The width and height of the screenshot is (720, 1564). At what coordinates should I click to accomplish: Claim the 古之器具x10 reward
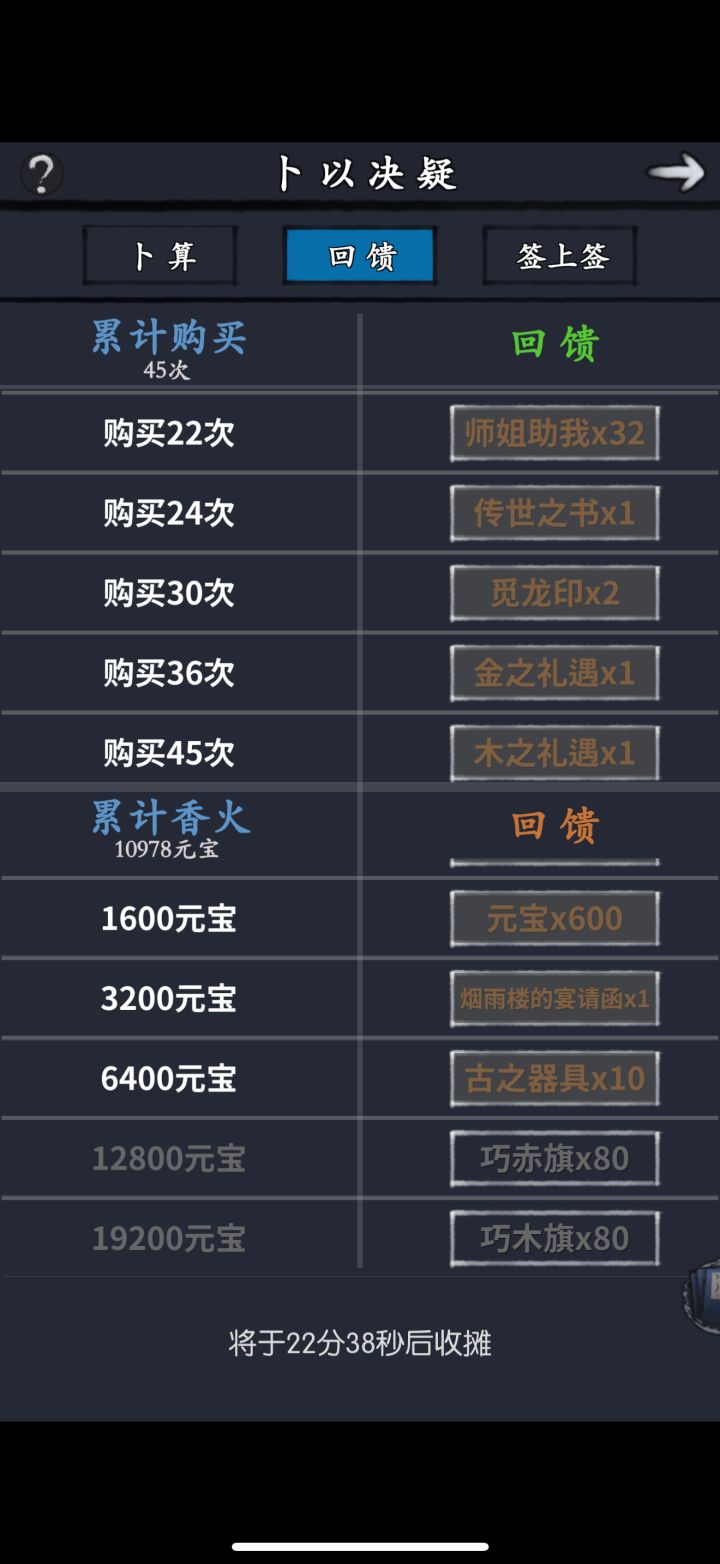(x=554, y=1078)
